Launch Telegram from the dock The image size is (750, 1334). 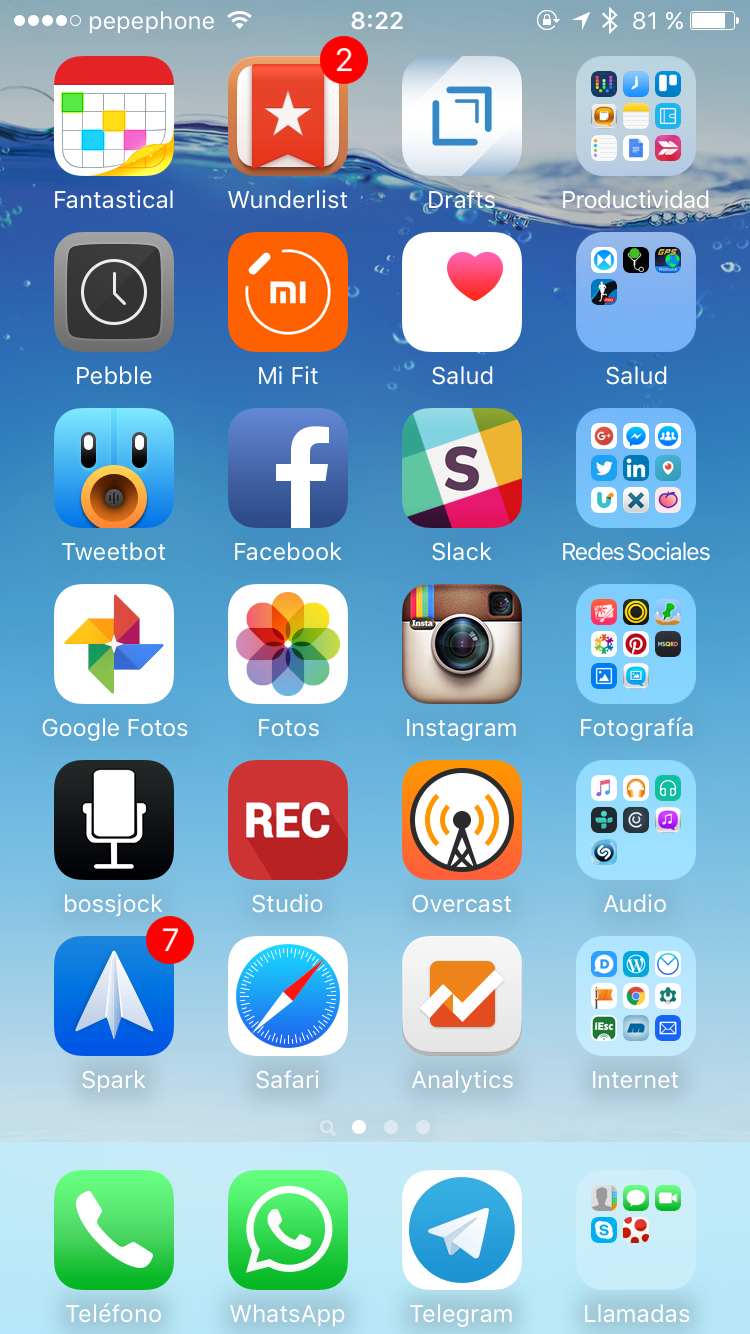462,1230
